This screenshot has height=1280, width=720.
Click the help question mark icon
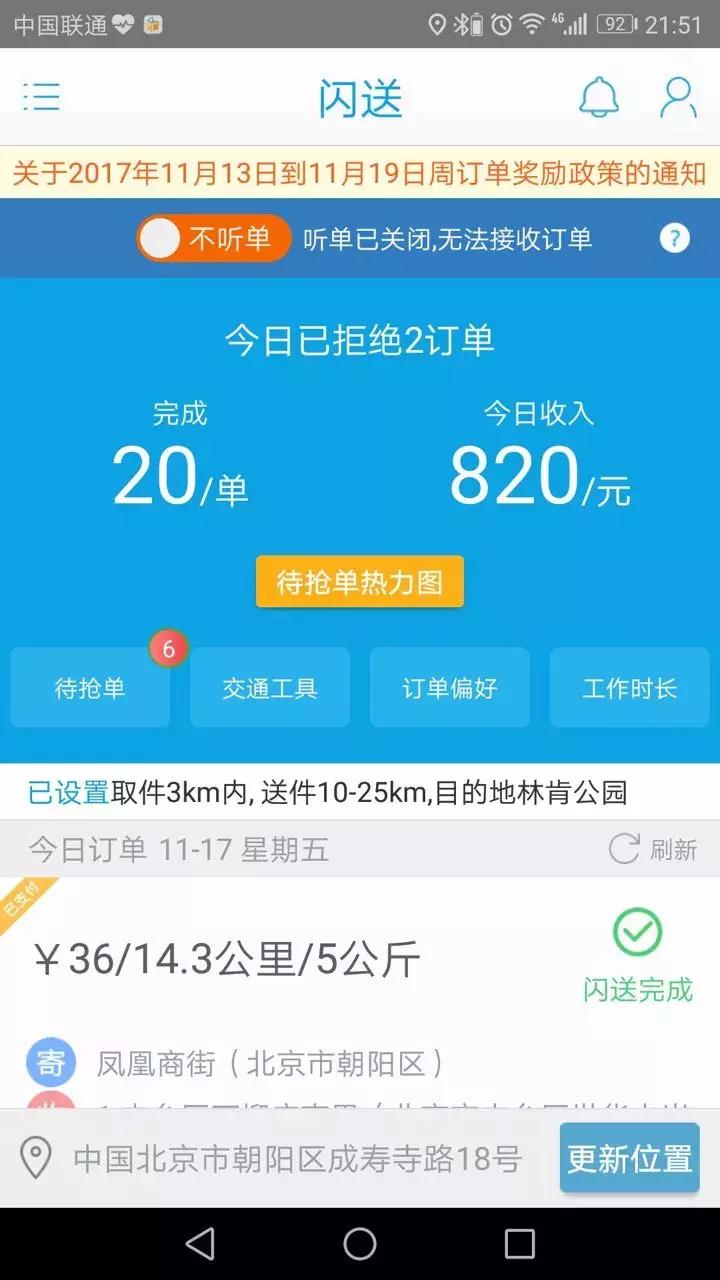pos(675,238)
